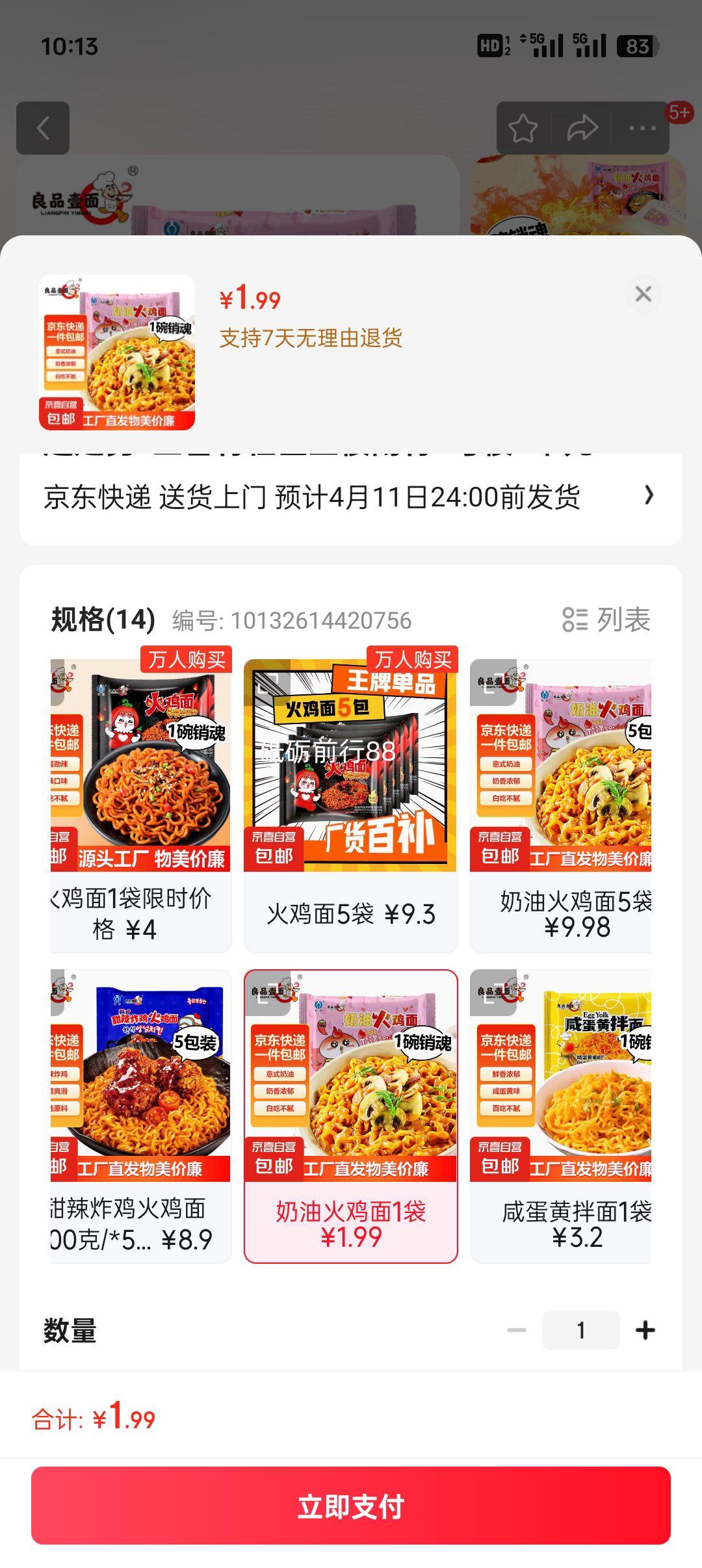Select the 火鸡面1袋限时价格 ¥4 option
Screen dimensions: 702x1568
click(x=140, y=805)
